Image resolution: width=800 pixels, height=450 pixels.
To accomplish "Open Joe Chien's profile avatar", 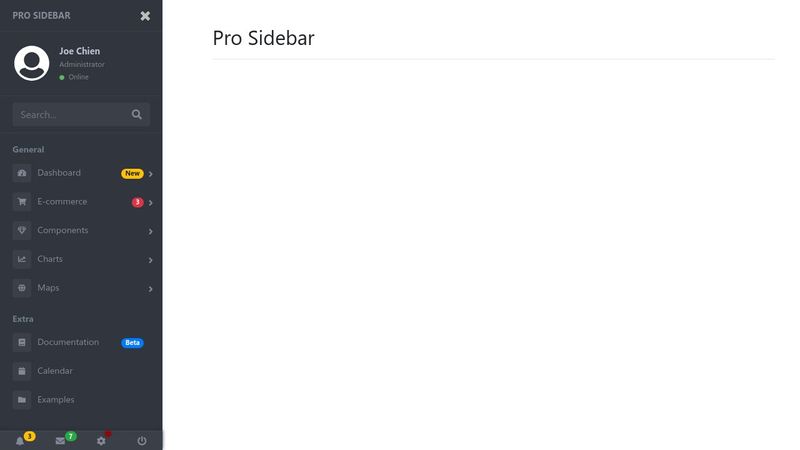I will [x=32, y=63].
